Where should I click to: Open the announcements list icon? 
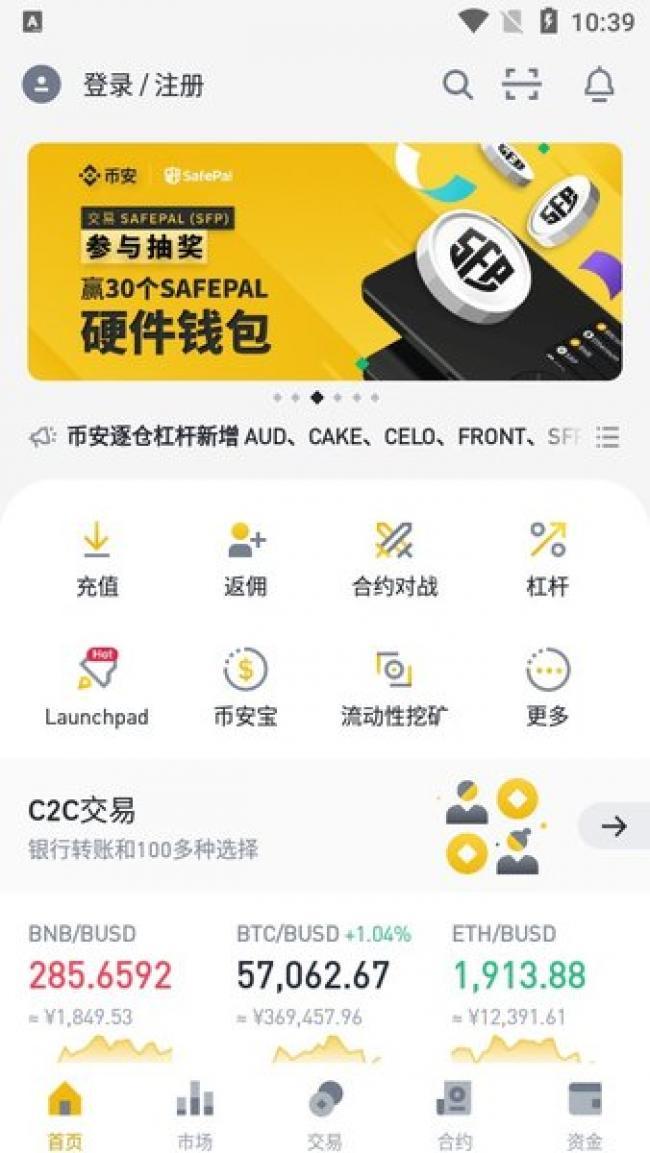[x=607, y=437]
